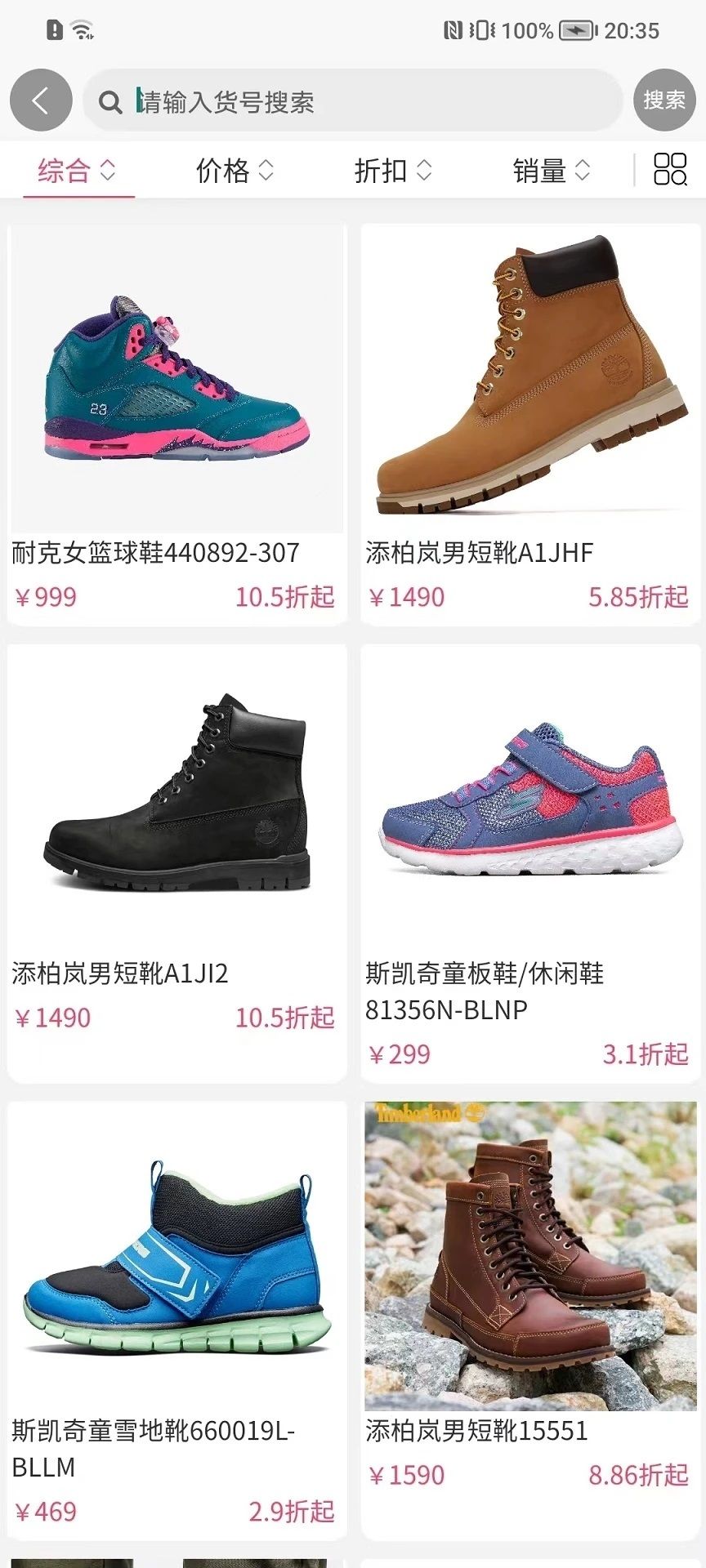Open 添柏岚男短靴A1JHF product card

click(x=530, y=423)
